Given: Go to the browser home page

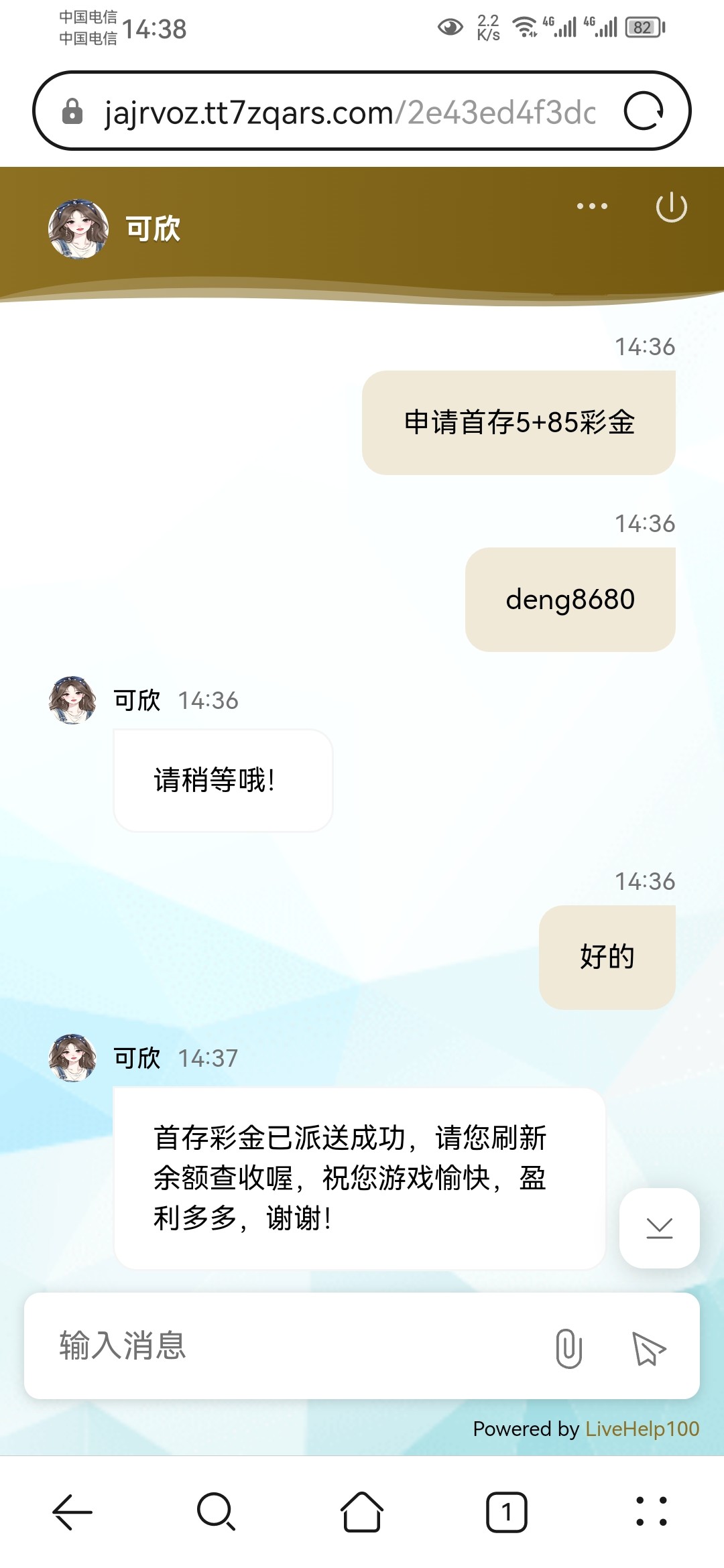Looking at the screenshot, I should click(362, 1512).
